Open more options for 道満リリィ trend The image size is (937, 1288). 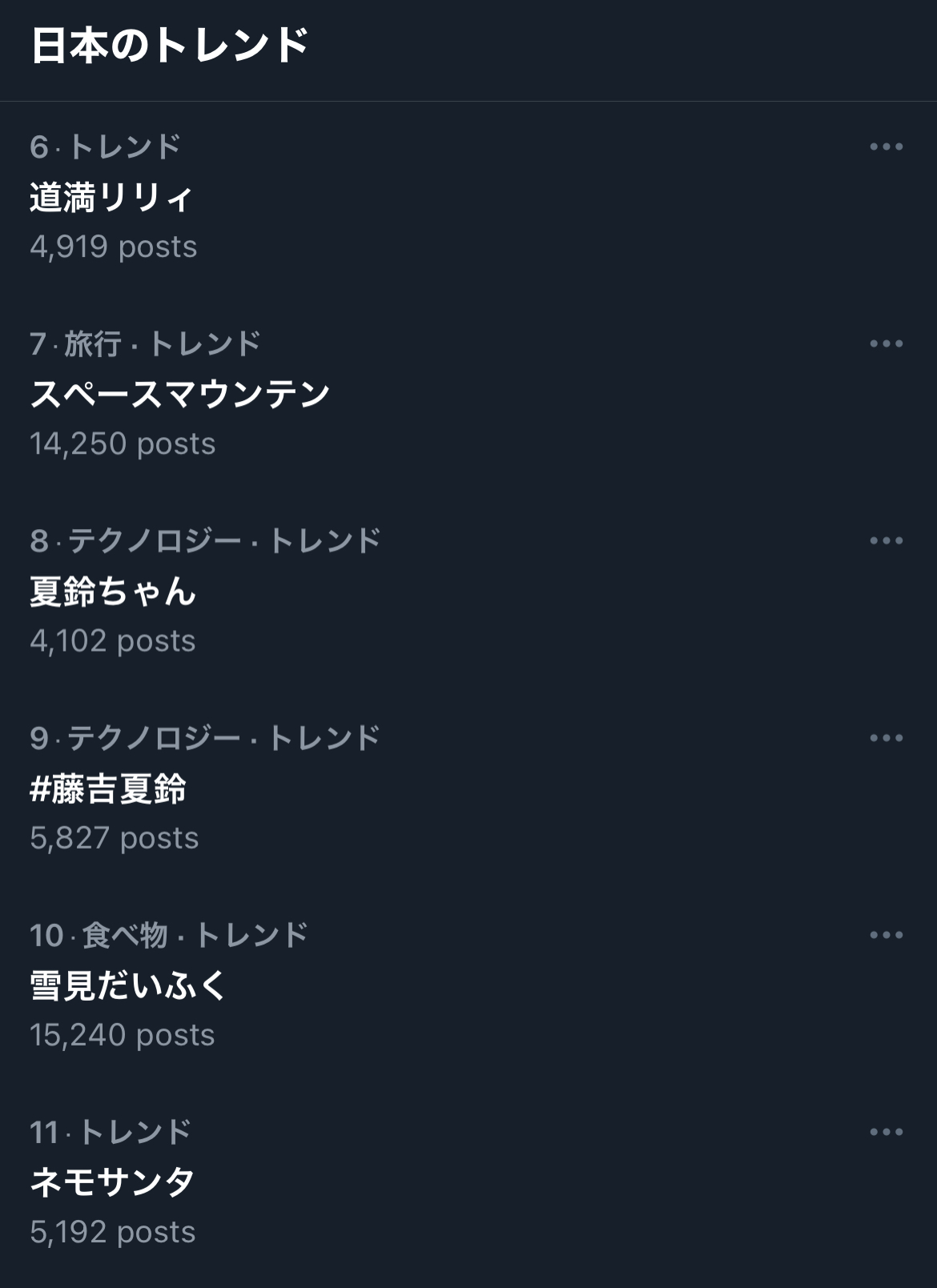point(886,147)
